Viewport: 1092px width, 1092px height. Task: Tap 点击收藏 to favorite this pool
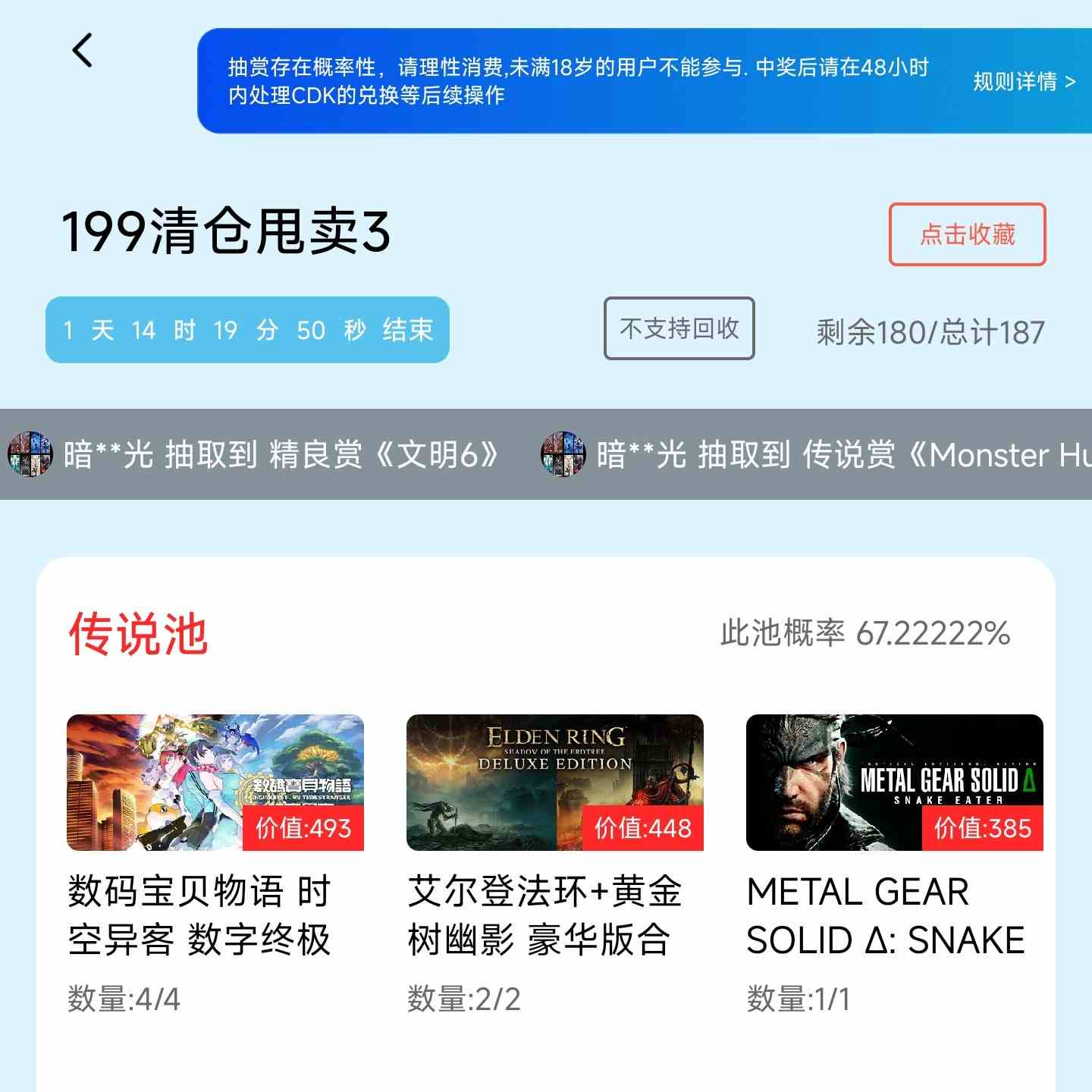967,234
